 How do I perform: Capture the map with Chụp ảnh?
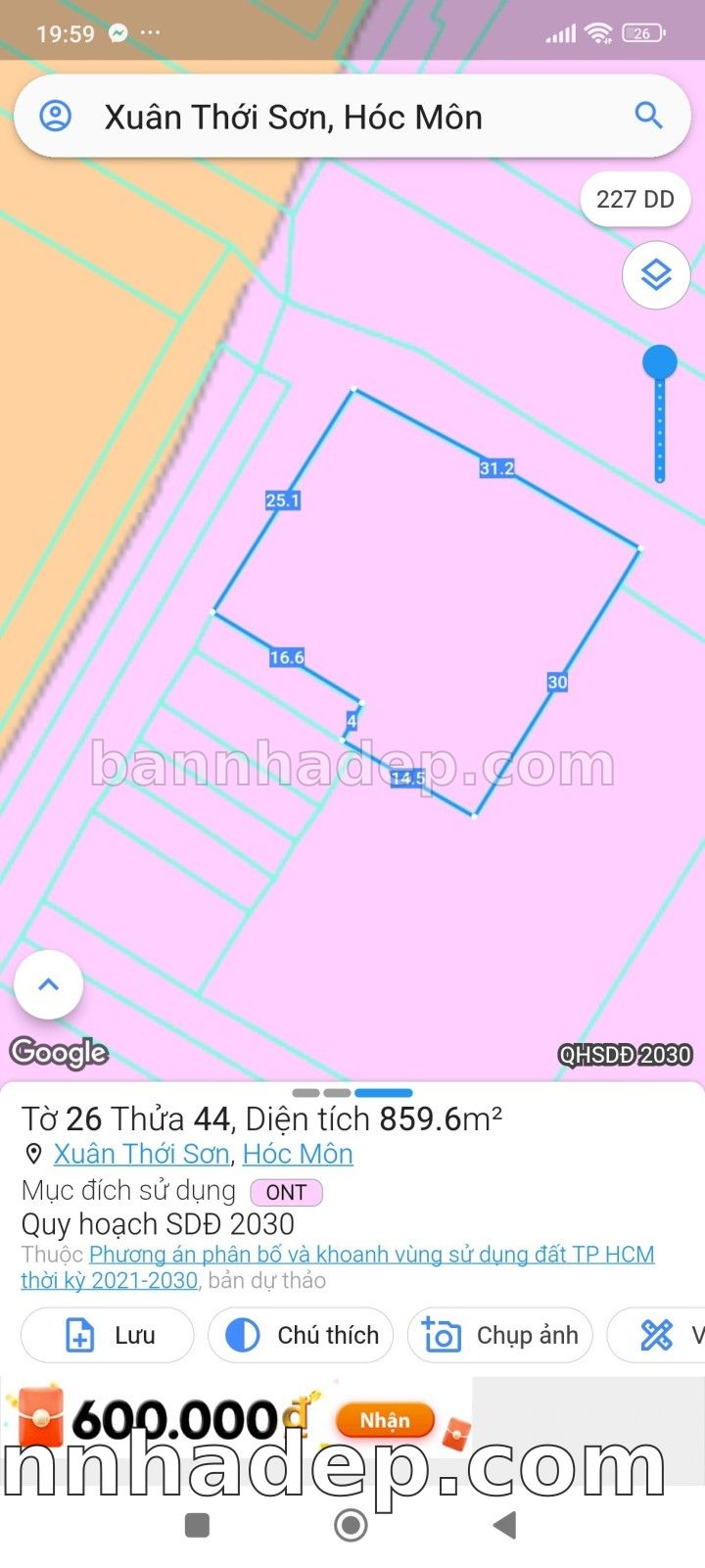[500, 1335]
